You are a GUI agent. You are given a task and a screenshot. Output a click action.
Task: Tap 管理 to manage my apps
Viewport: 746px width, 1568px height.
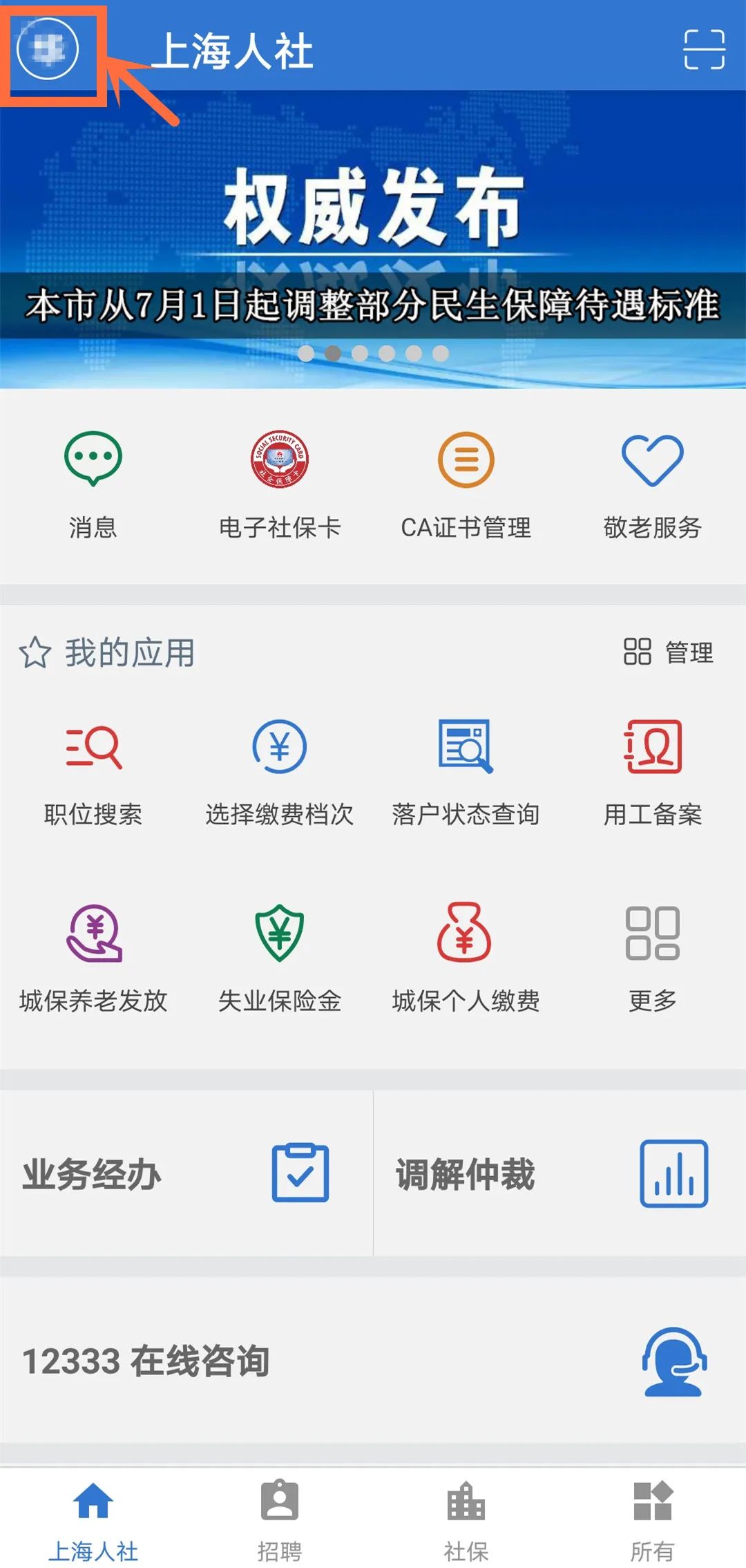point(669,652)
